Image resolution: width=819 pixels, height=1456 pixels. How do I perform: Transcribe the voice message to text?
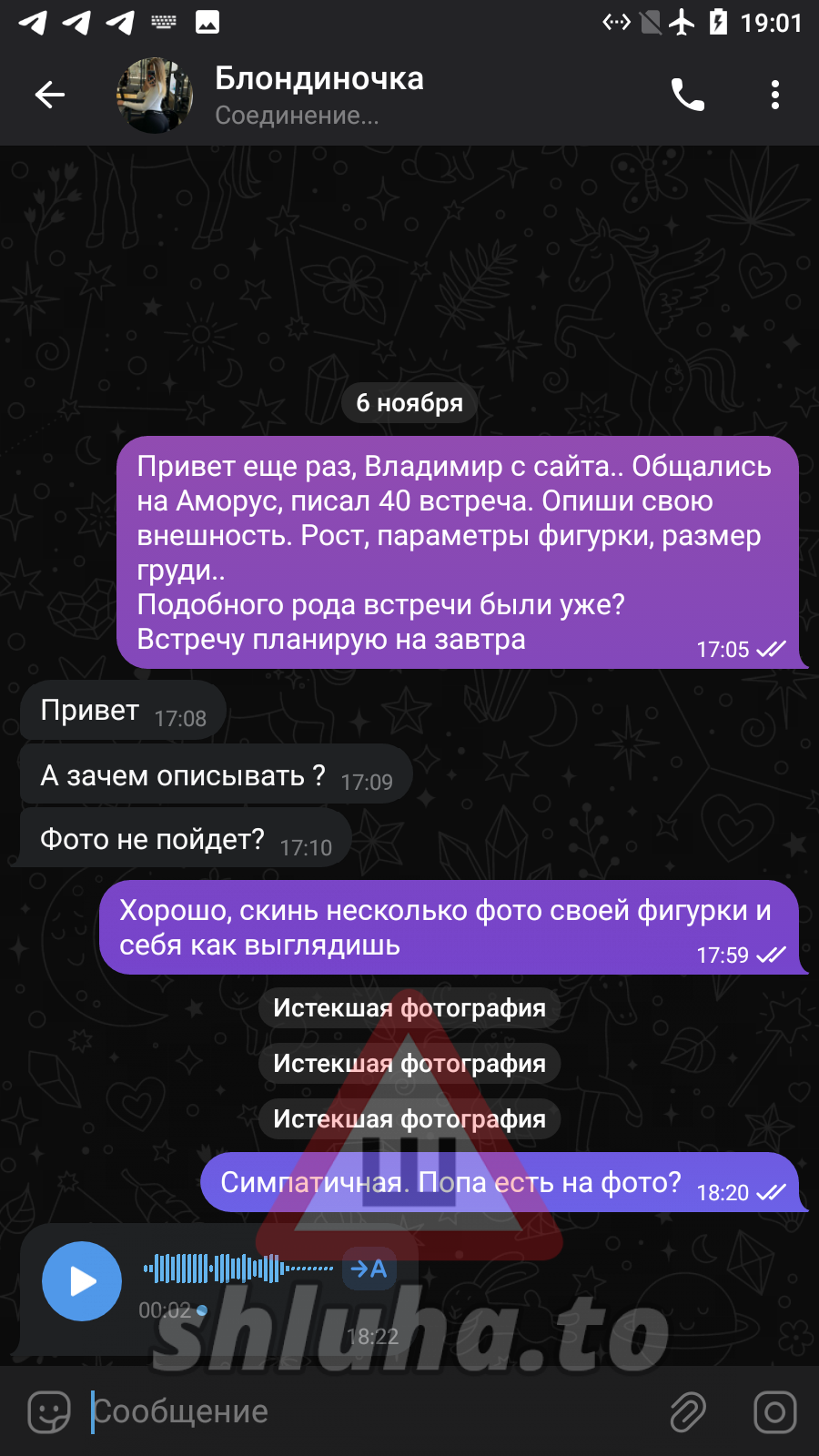(x=369, y=1269)
